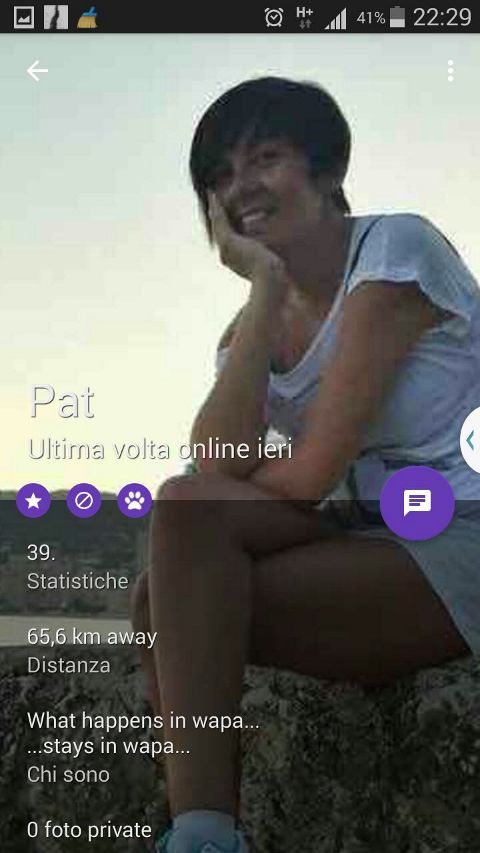The image size is (480, 853).
Task: Go back using the top-left arrow
Action: coord(37,71)
